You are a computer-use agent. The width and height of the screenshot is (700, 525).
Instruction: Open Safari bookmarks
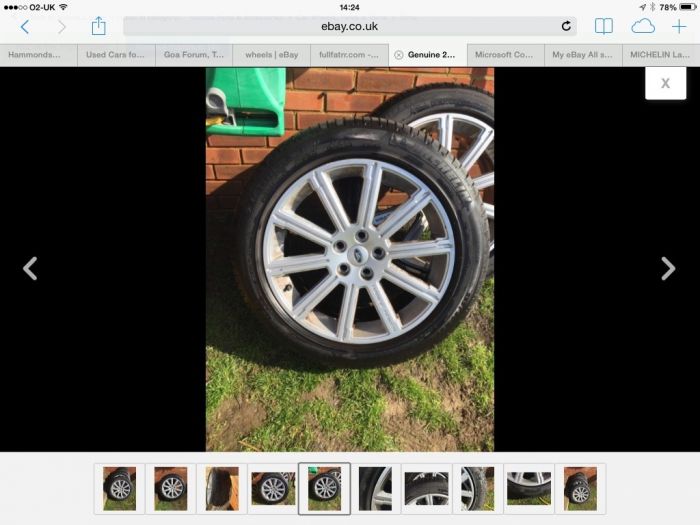point(603,27)
